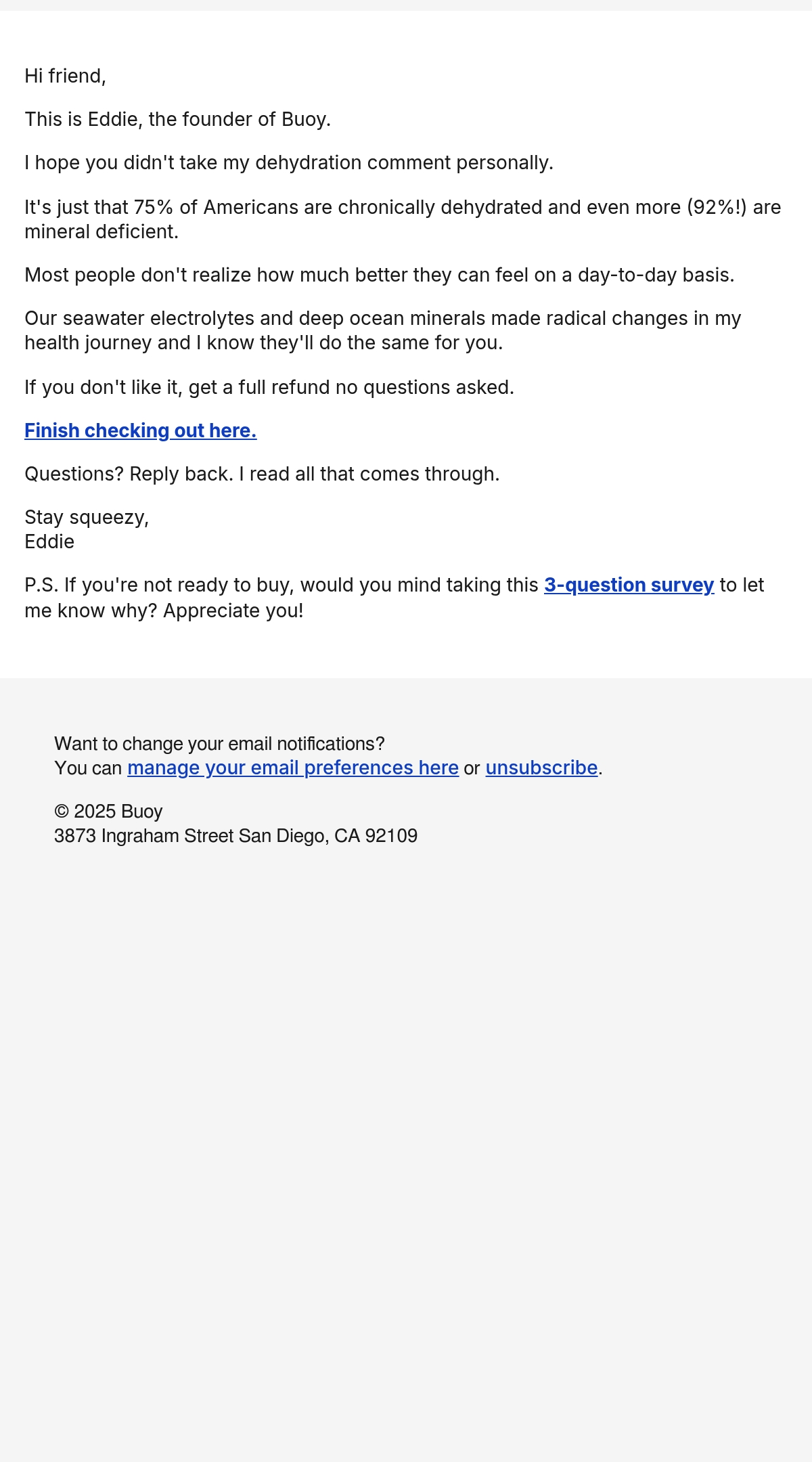Unsubscribe from Buoy emails

click(542, 768)
